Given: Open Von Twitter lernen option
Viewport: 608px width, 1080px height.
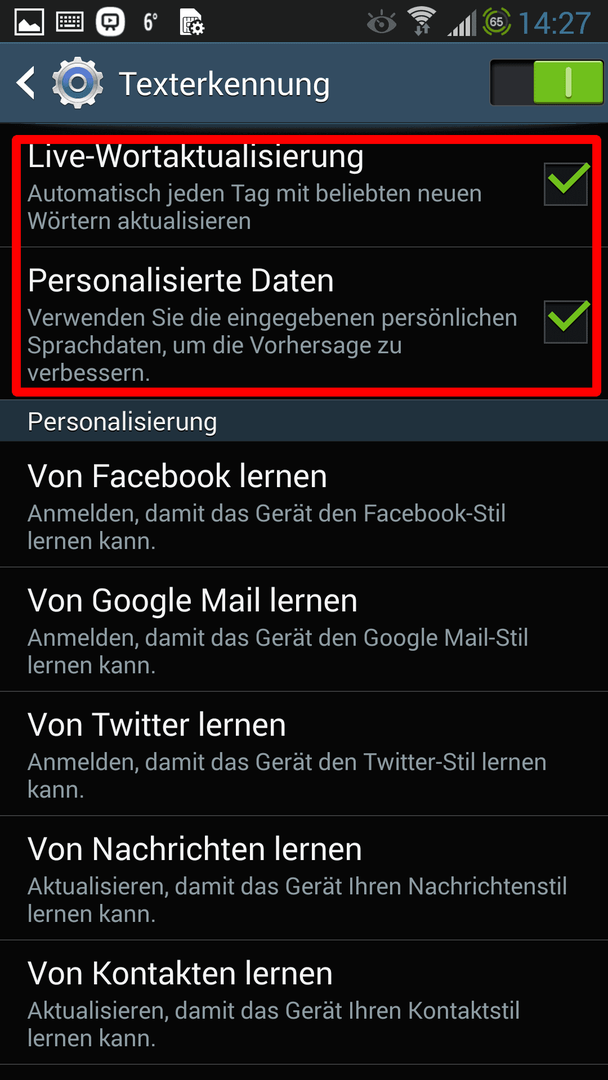Looking at the screenshot, I should point(300,754).
